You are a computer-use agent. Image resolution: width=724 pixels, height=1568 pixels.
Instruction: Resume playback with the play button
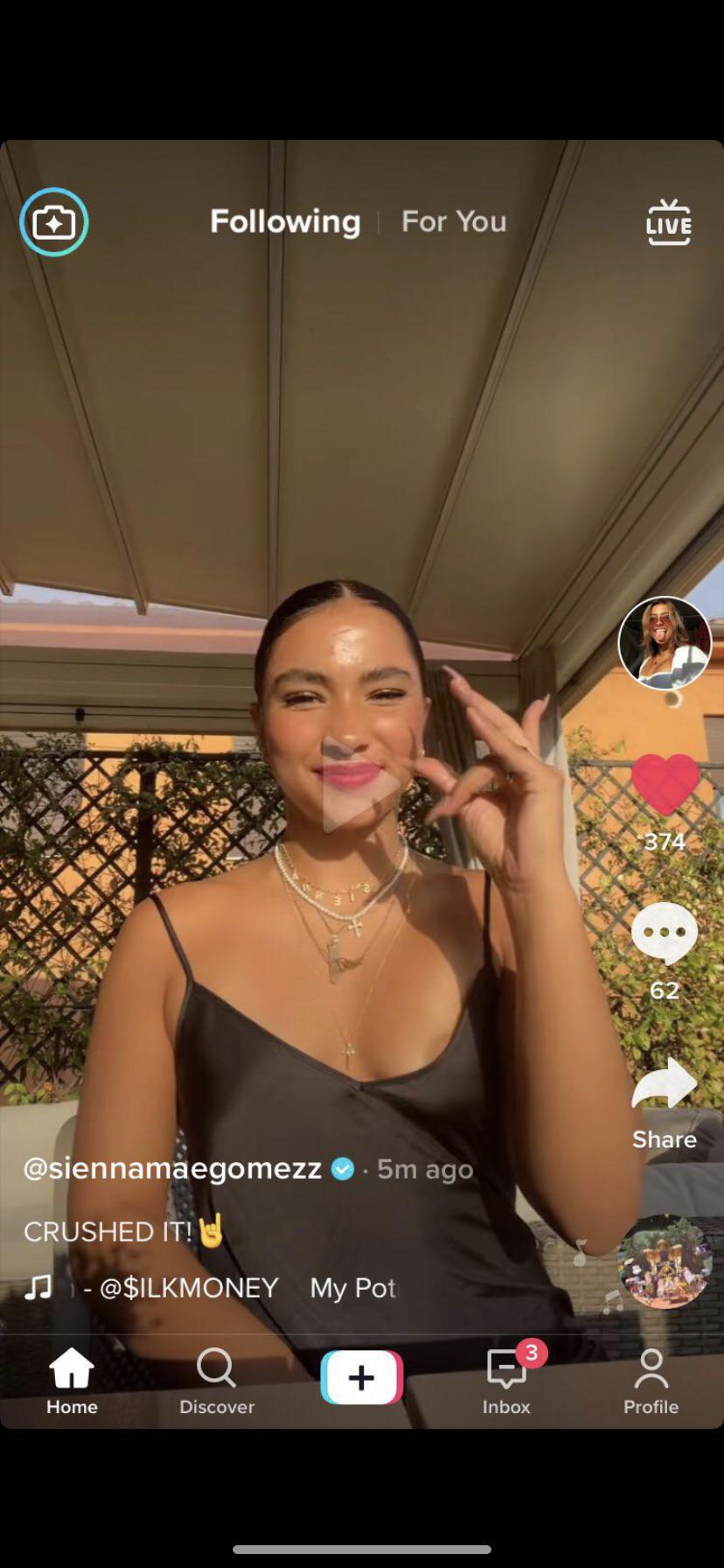pyautogui.click(x=360, y=784)
